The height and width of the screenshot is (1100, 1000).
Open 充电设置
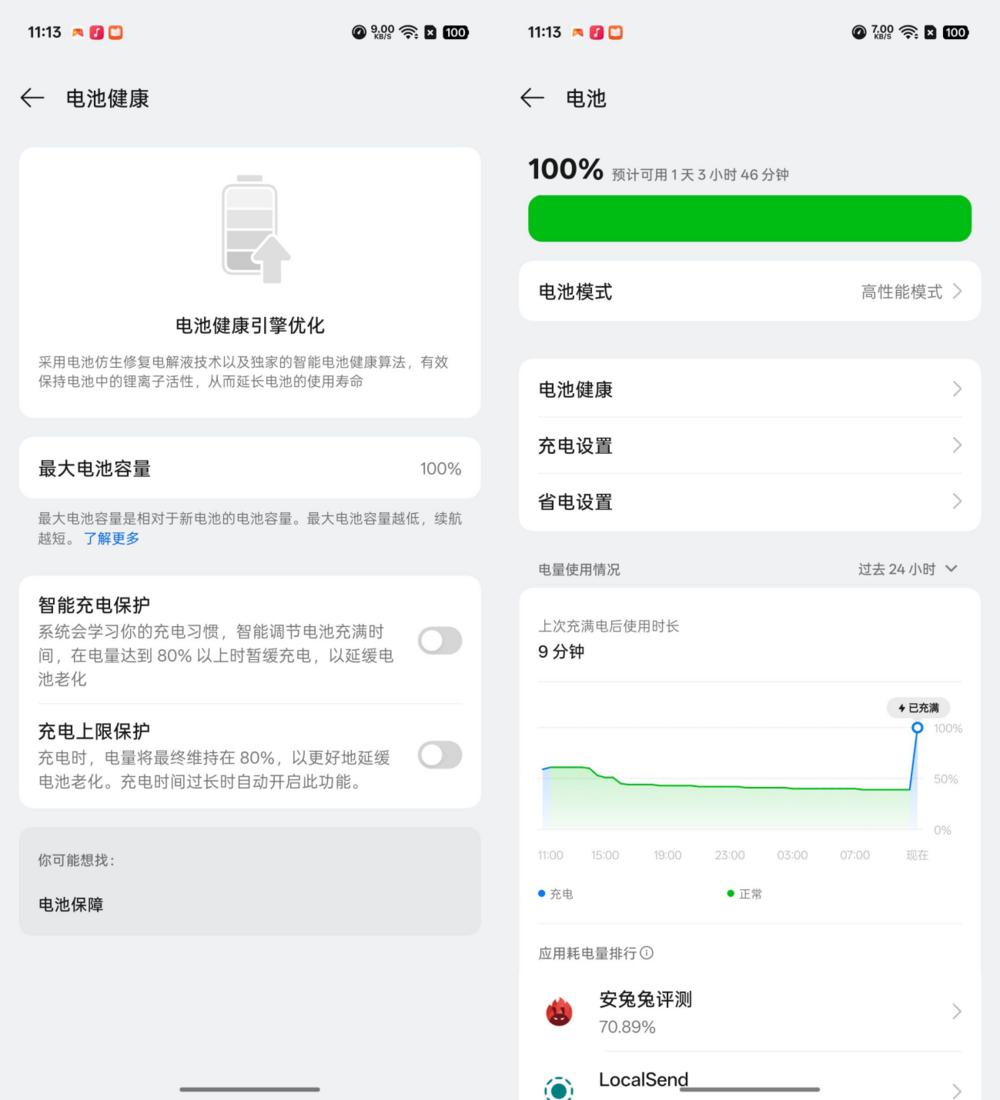coord(750,445)
